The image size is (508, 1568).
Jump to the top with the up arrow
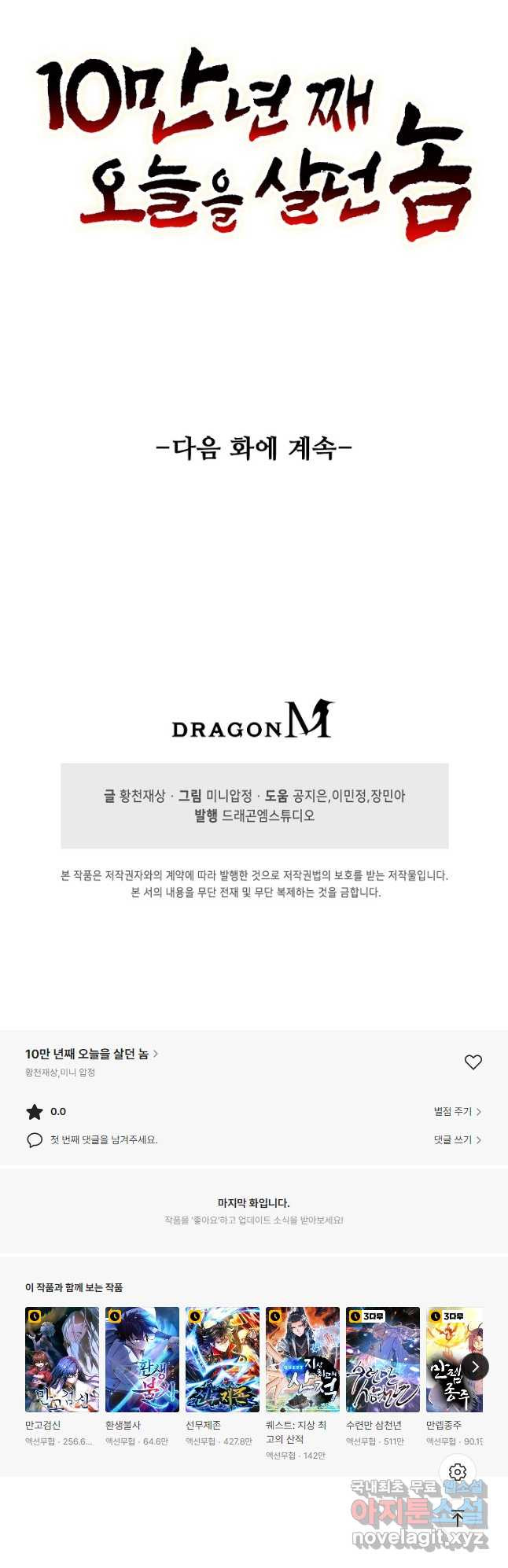(458, 1518)
